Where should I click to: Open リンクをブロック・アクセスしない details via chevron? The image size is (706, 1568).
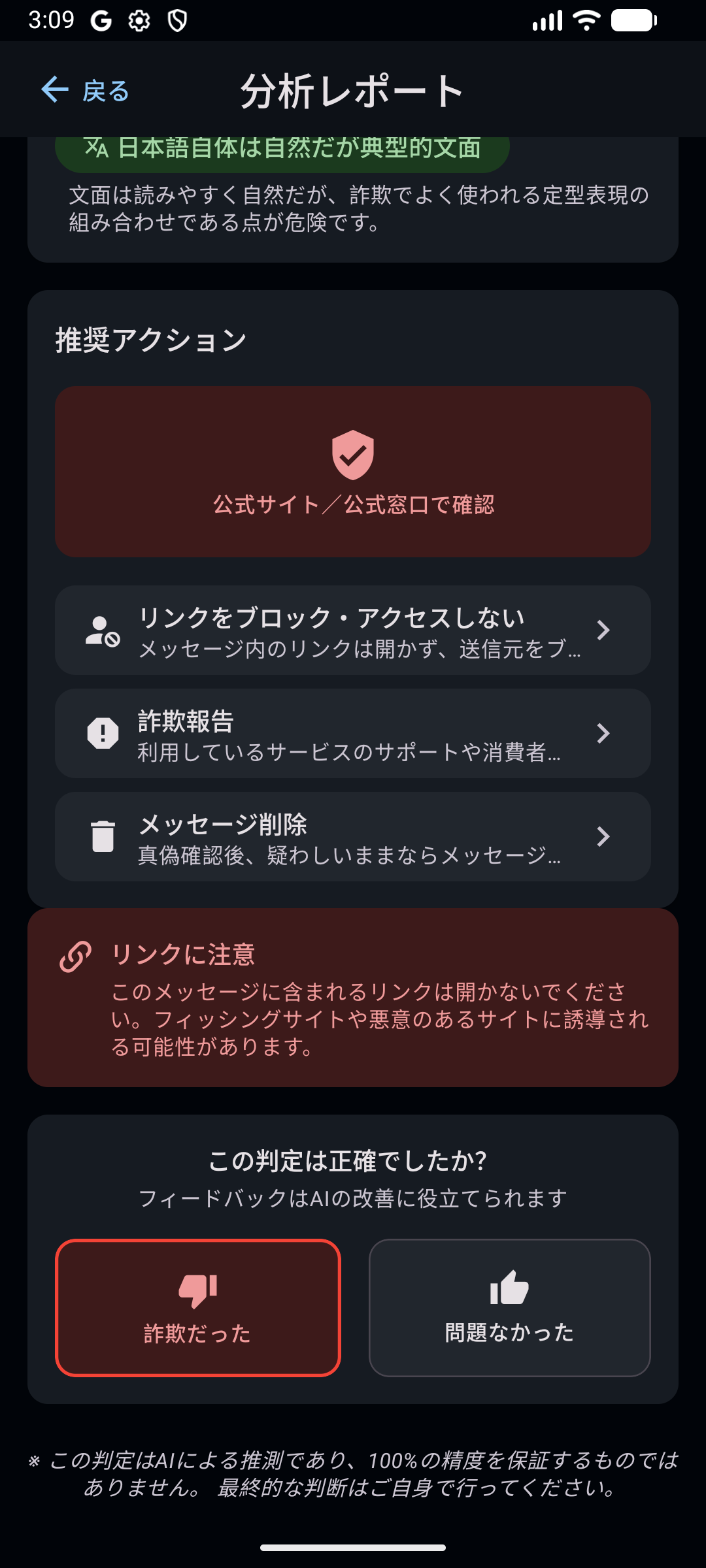pos(603,630)
